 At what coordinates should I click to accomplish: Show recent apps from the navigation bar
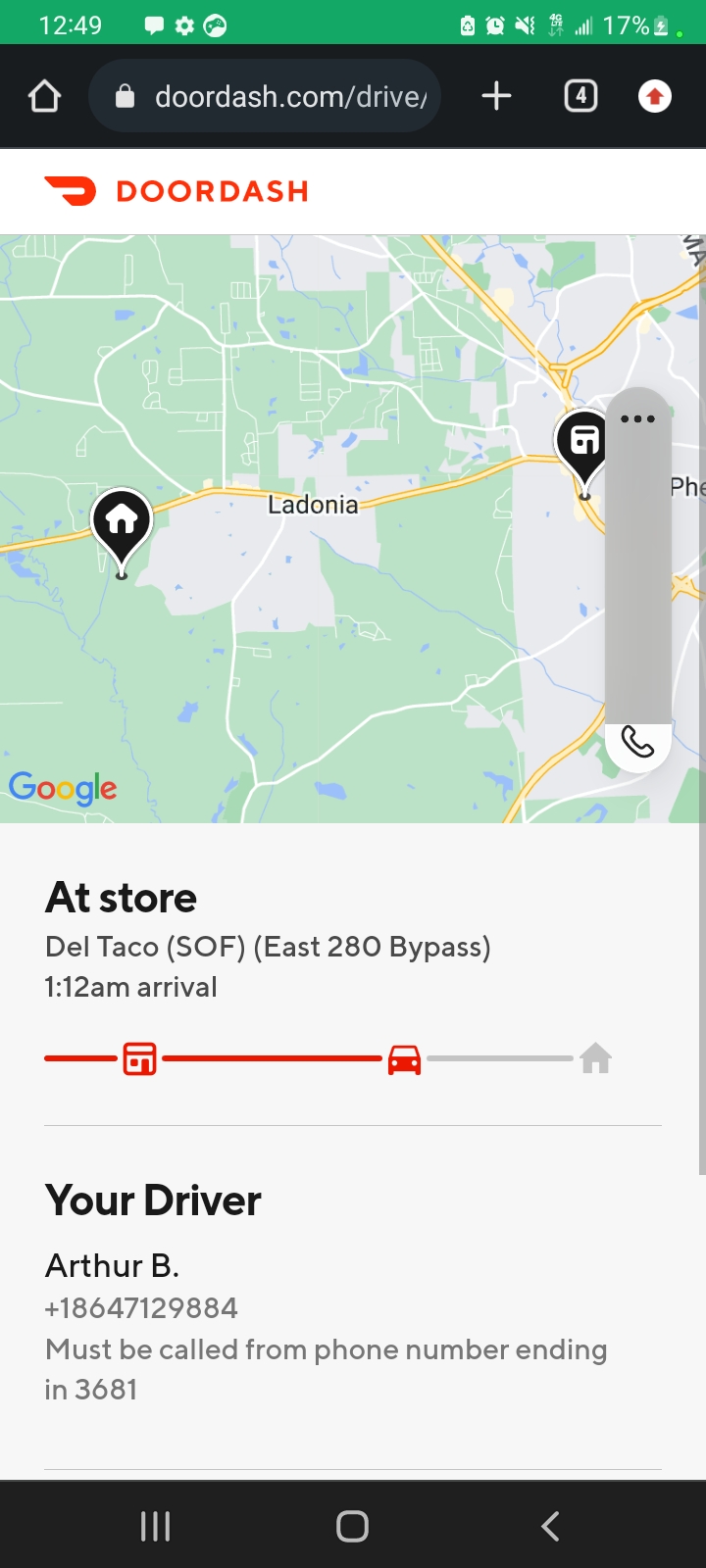pyautogui.click(x=155, y=1526)
